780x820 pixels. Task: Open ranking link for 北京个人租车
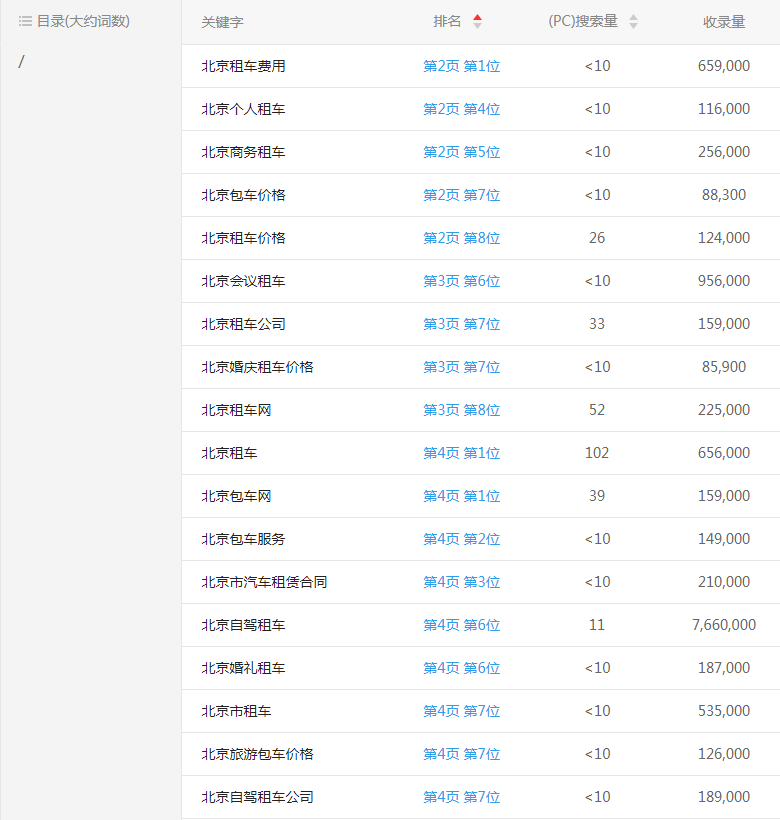(461, 109)
